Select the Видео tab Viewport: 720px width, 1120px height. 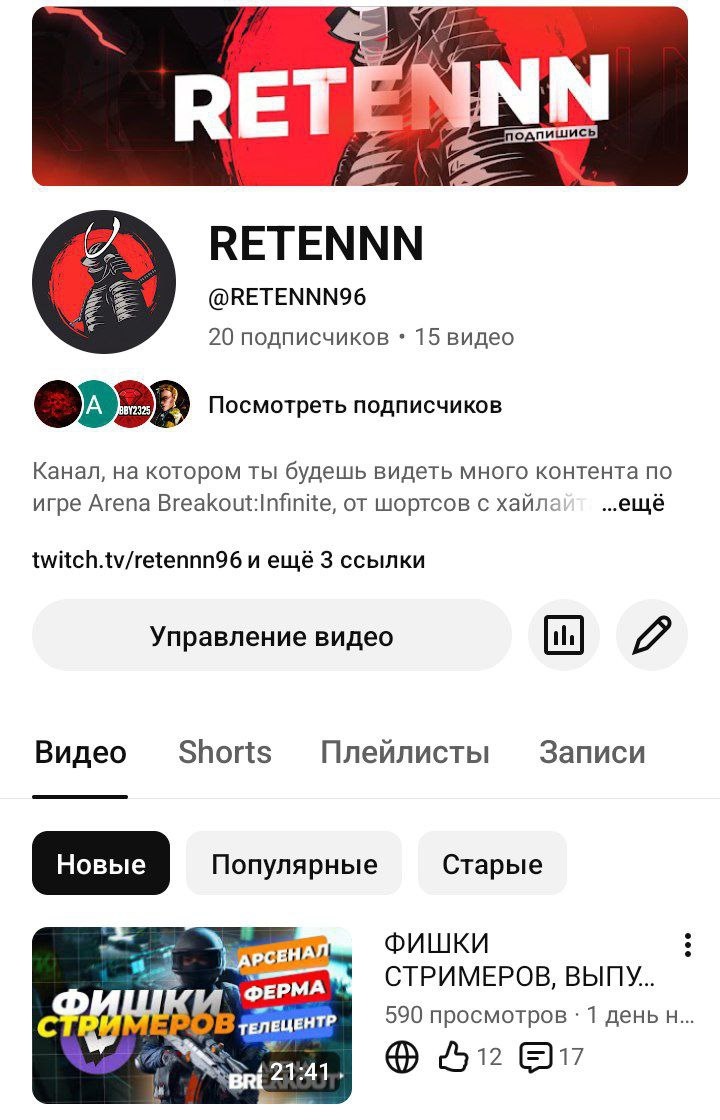coord(81,752)
